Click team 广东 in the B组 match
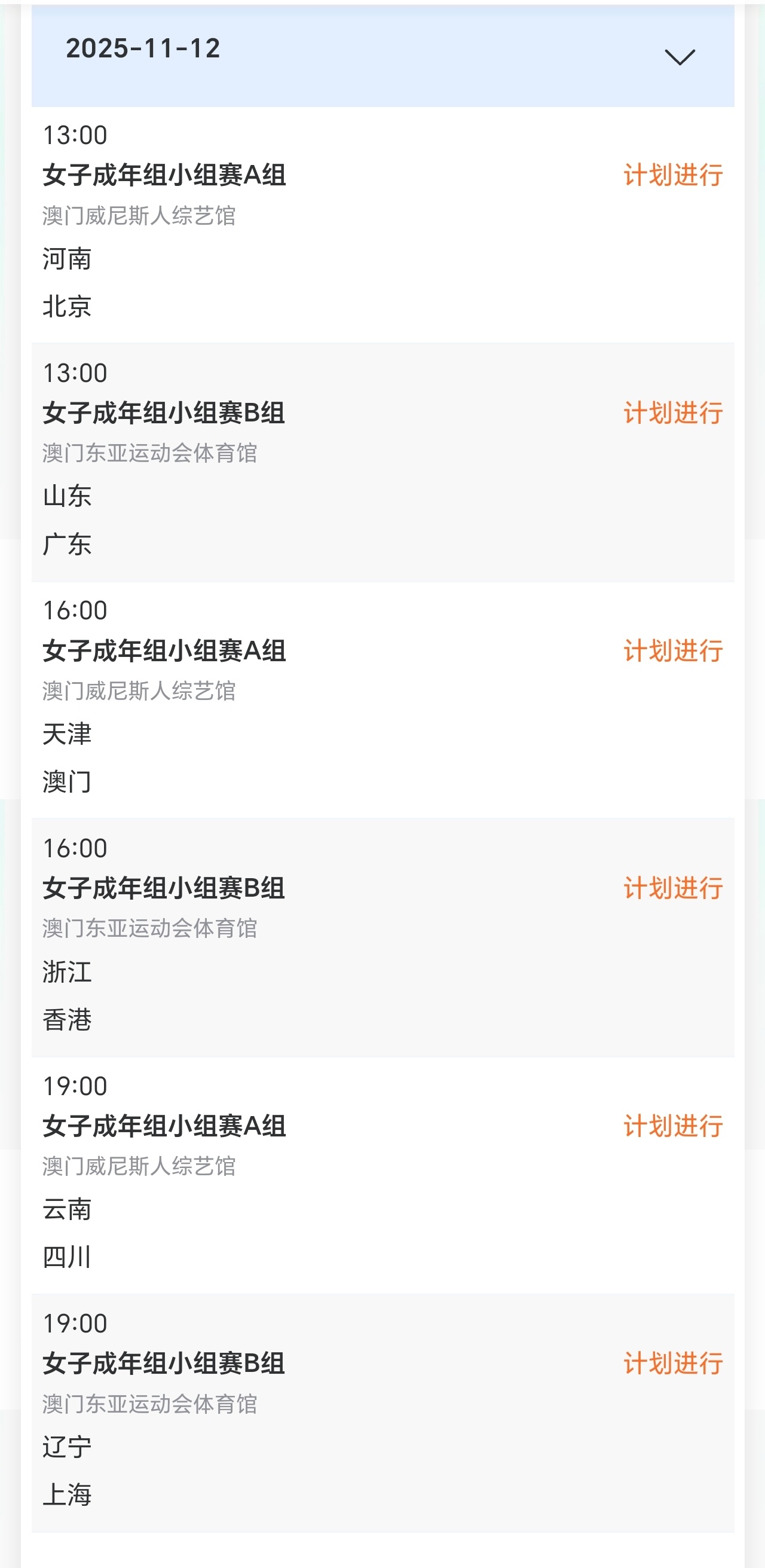765x1568 pixels. click(67, 546)
